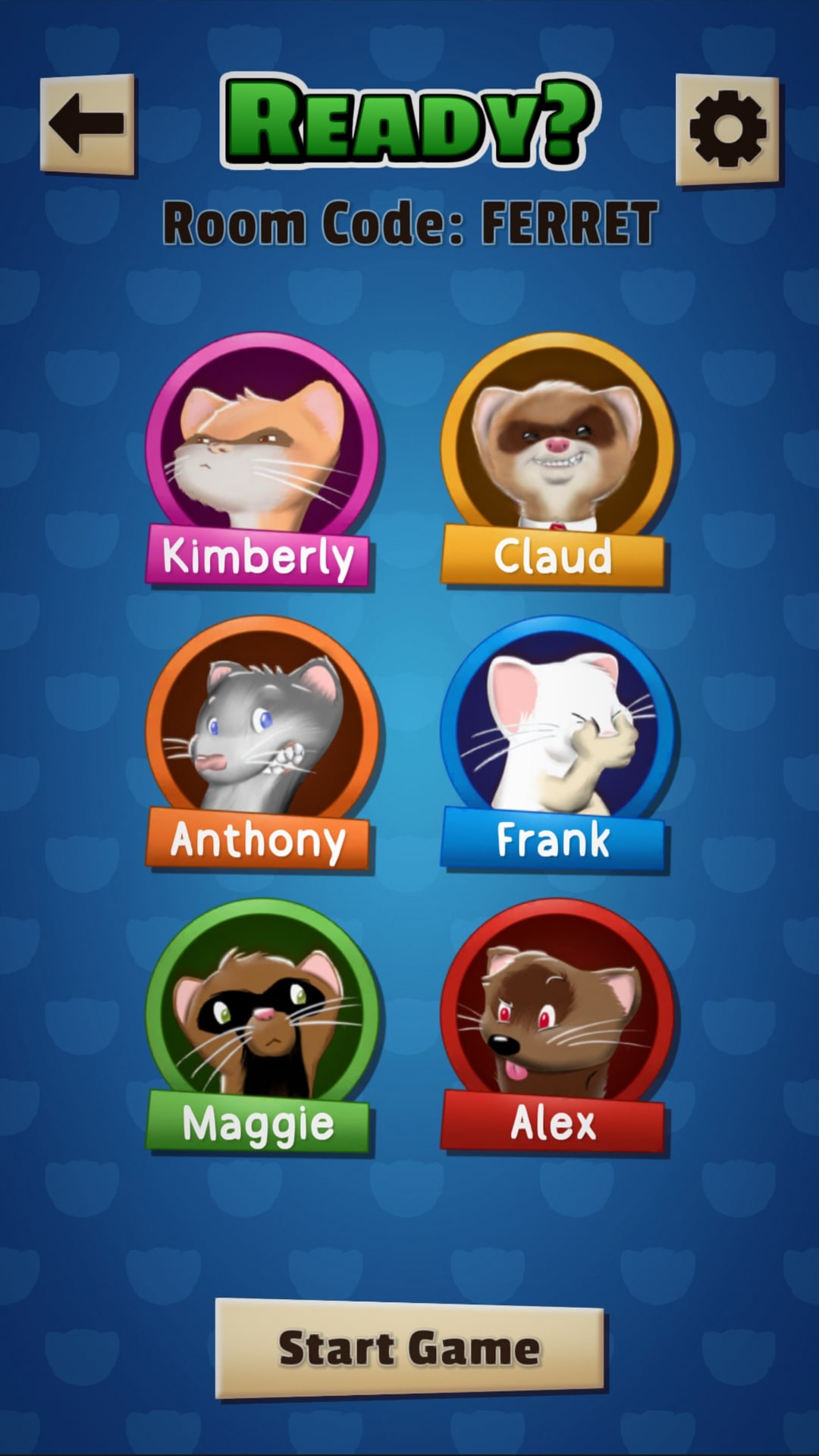Tap the Start Game button
The height and width of the screenshot is (1456, 819).
[x=409, y=1348]
